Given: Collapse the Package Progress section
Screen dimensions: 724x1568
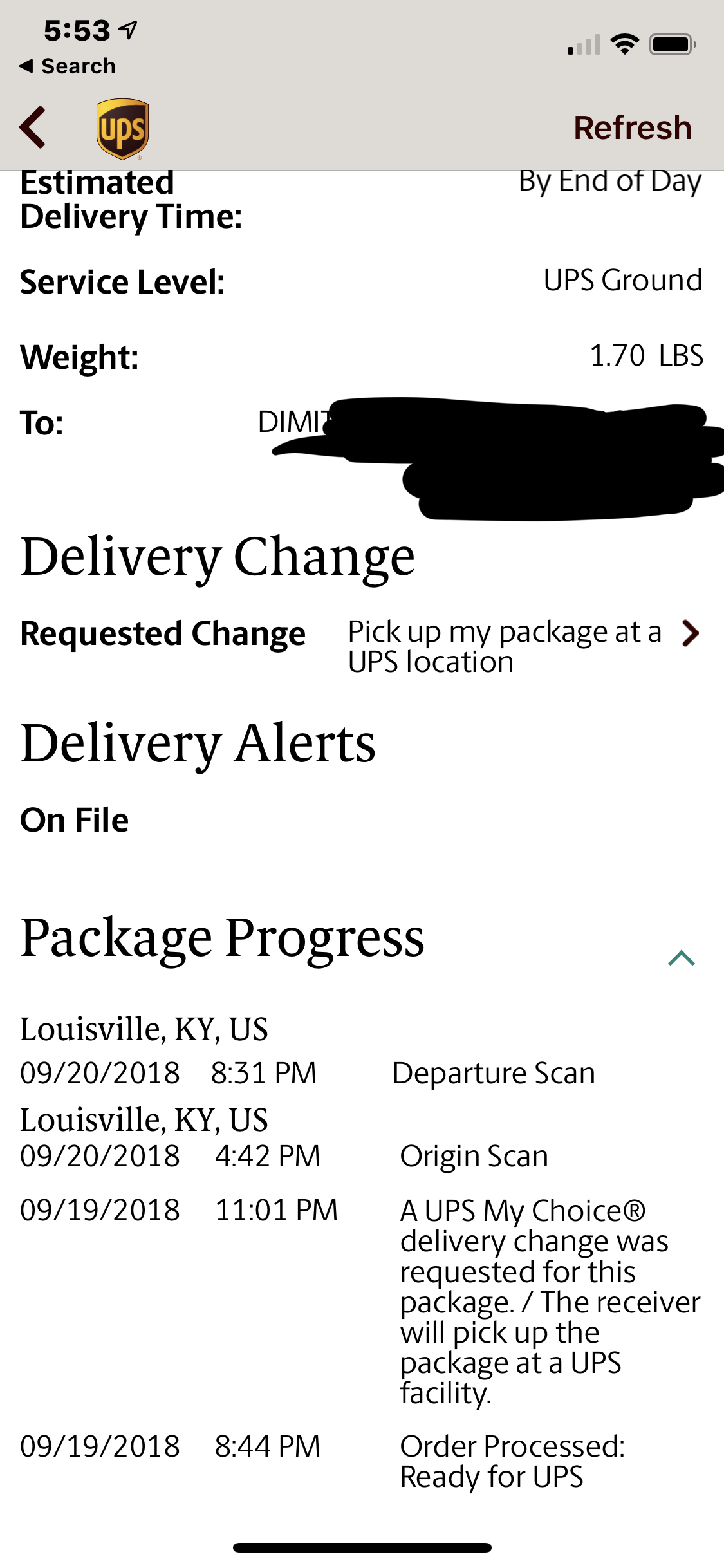Looking at the screenshot, I should tap(682, 958).
